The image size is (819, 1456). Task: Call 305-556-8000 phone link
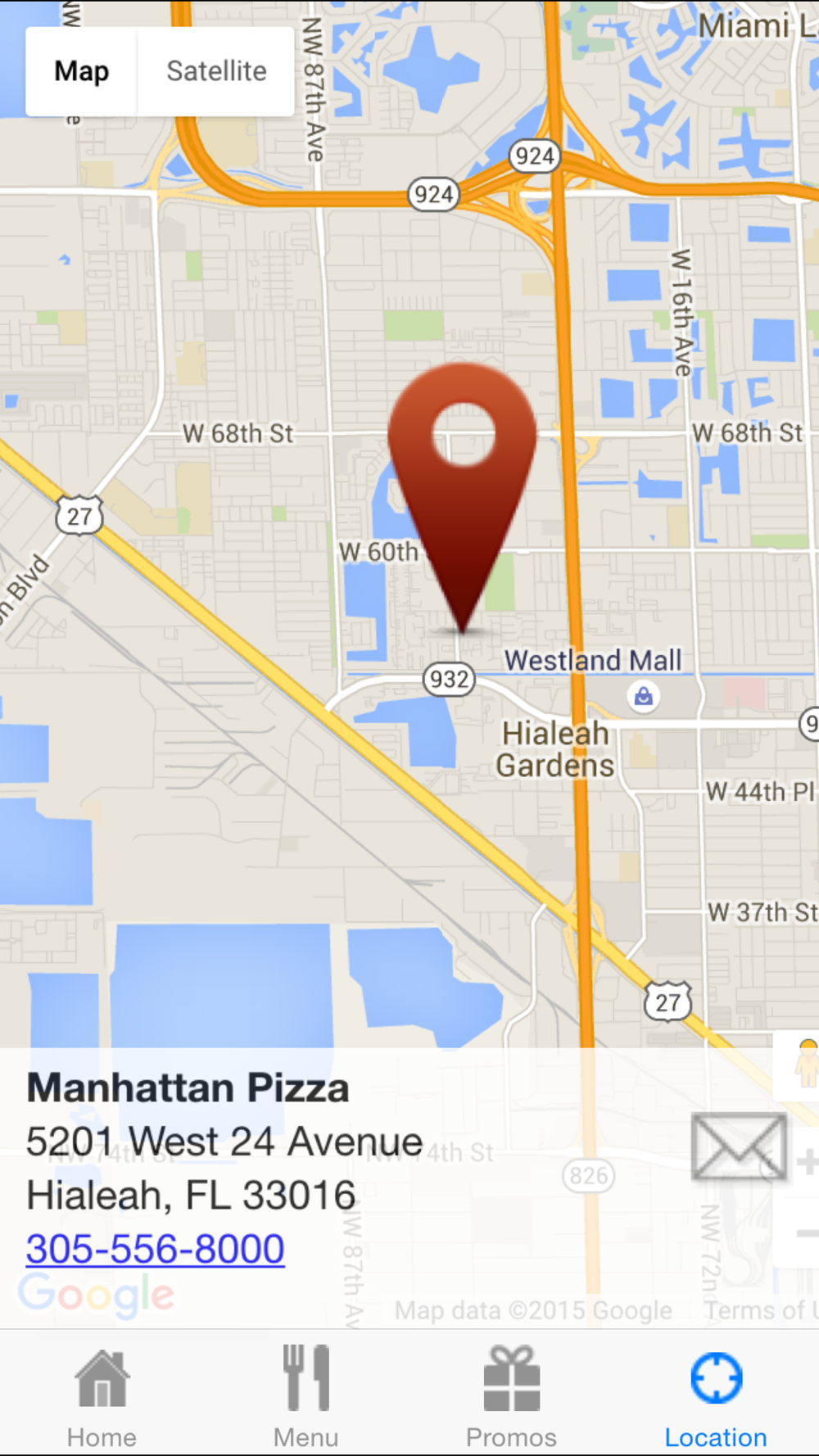click(156, 1249)
